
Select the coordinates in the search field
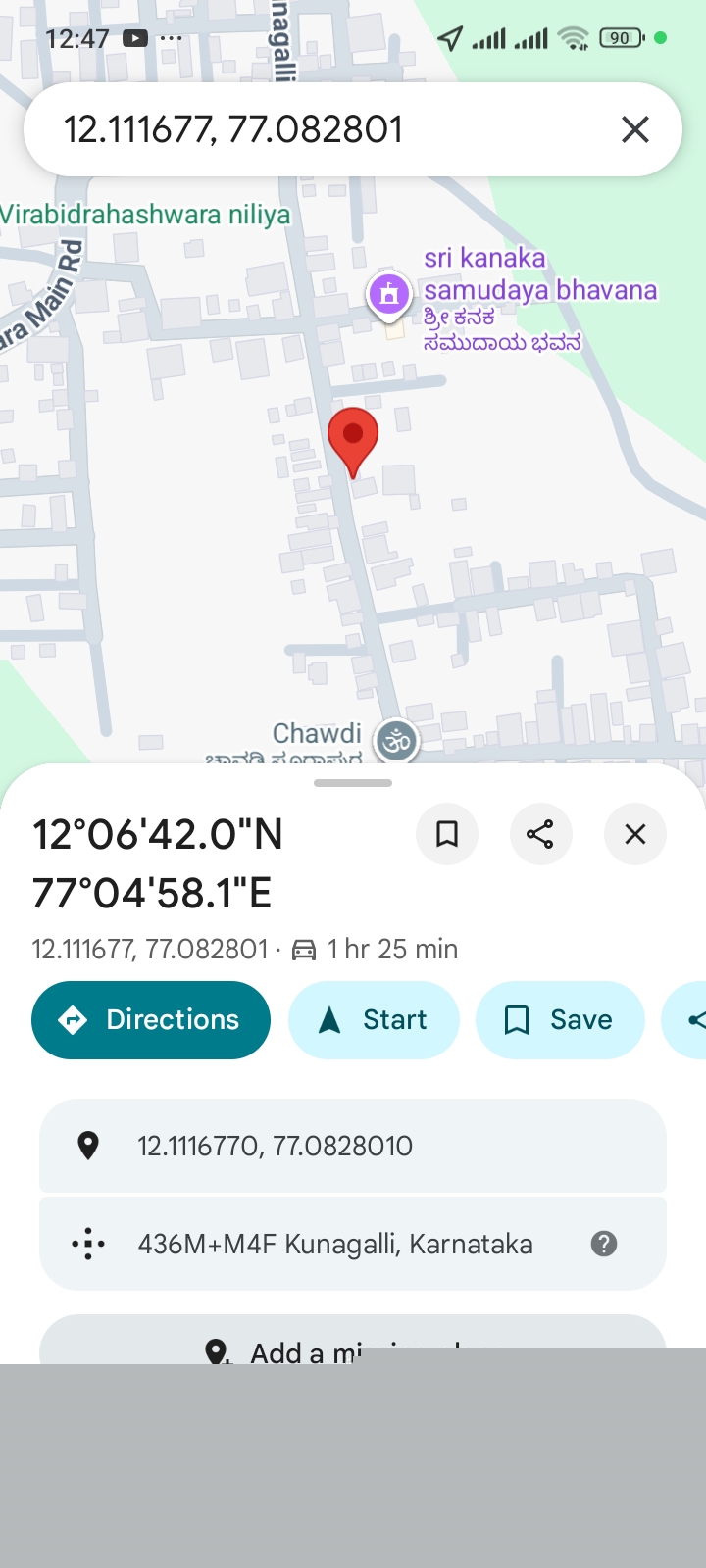pyautogui.click(x=231, y=128)
